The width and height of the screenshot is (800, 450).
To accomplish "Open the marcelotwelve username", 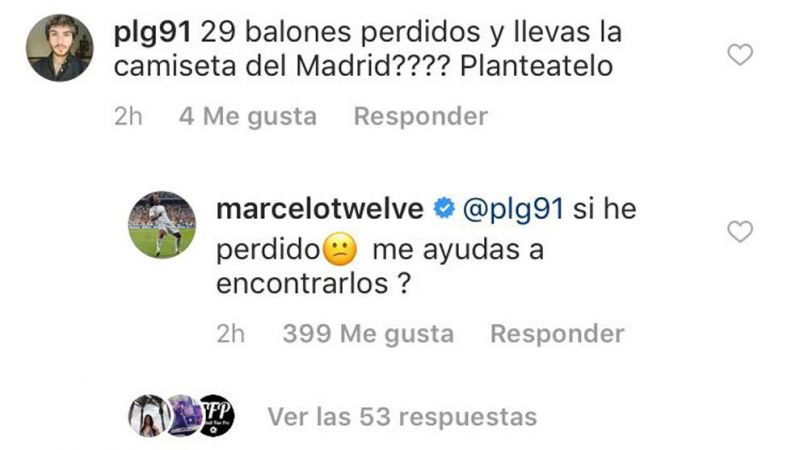I will (x=320, y=209).
